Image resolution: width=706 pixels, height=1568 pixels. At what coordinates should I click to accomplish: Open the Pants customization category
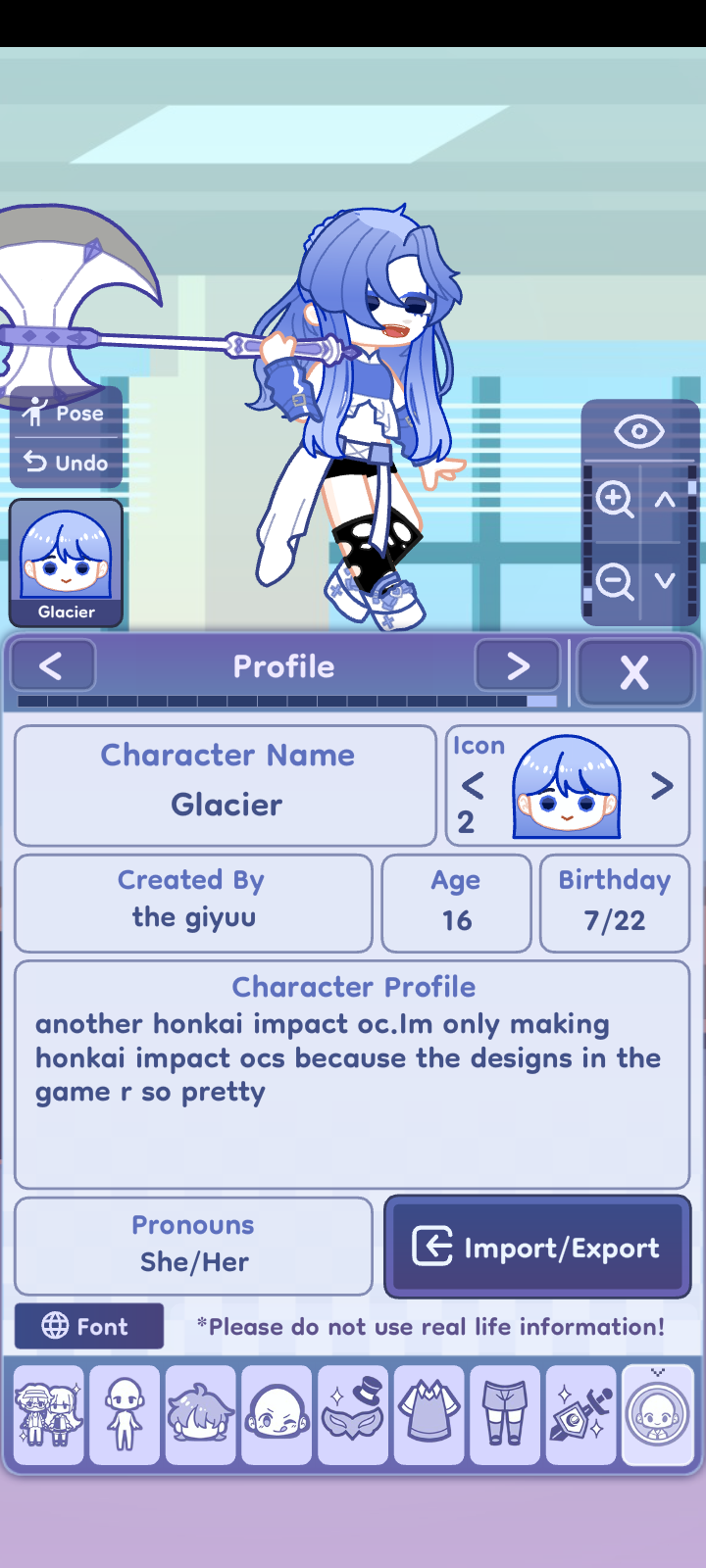click(505, 1415)
